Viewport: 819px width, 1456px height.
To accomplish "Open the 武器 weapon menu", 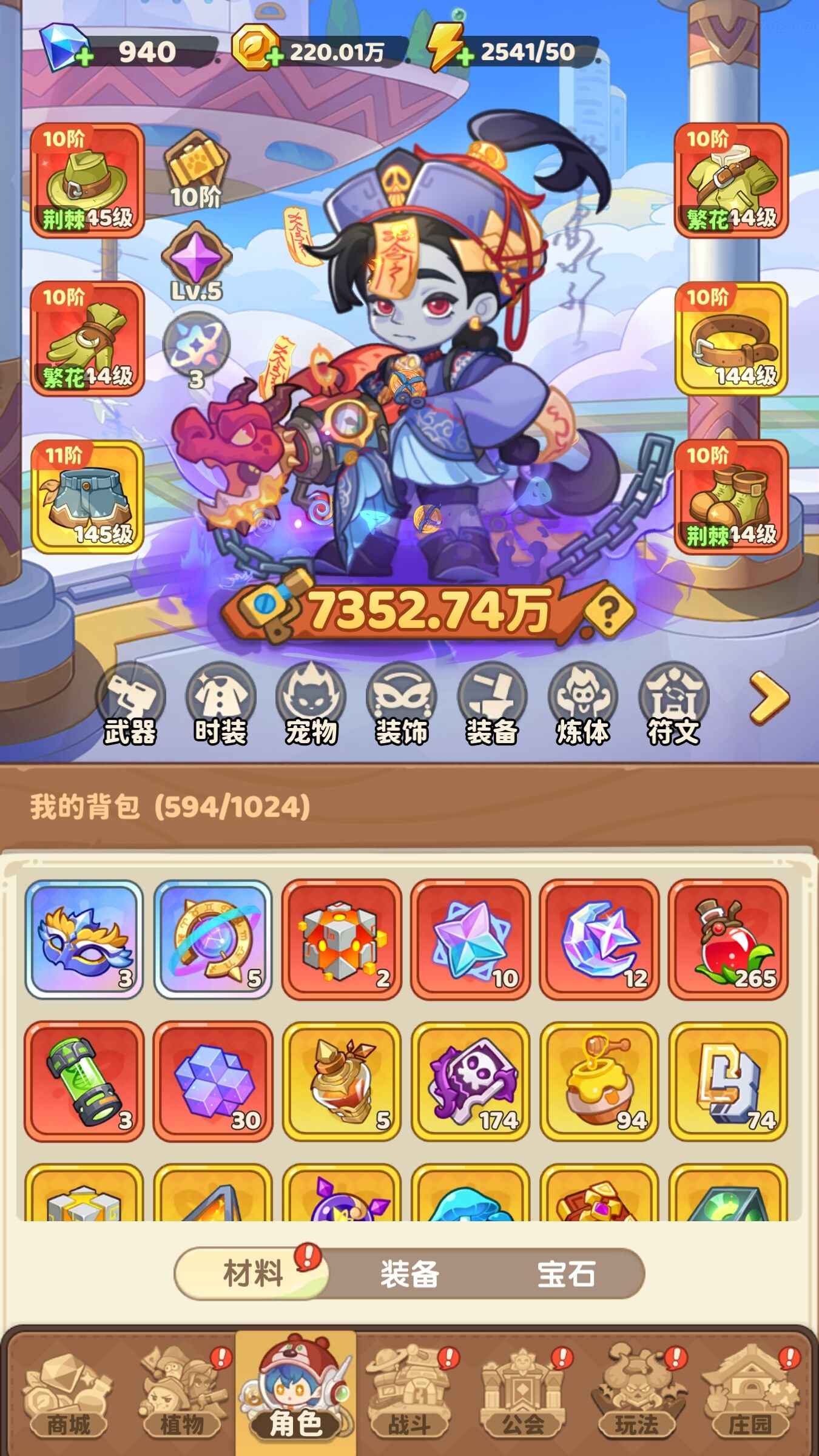I will tap(130, 704).
